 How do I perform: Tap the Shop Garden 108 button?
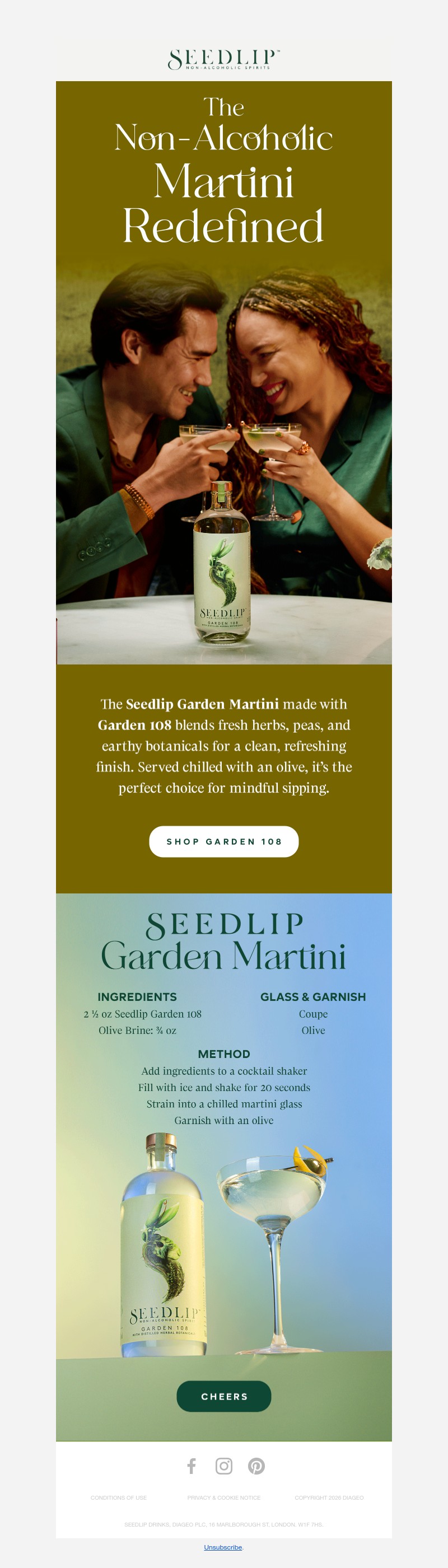pos(224,841)
